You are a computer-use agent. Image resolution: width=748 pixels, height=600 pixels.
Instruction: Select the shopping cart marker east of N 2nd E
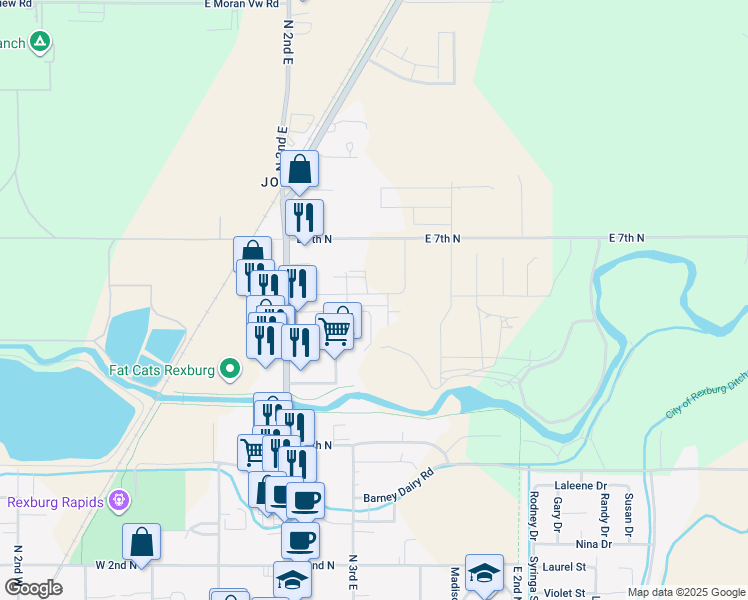coord(335,330)
